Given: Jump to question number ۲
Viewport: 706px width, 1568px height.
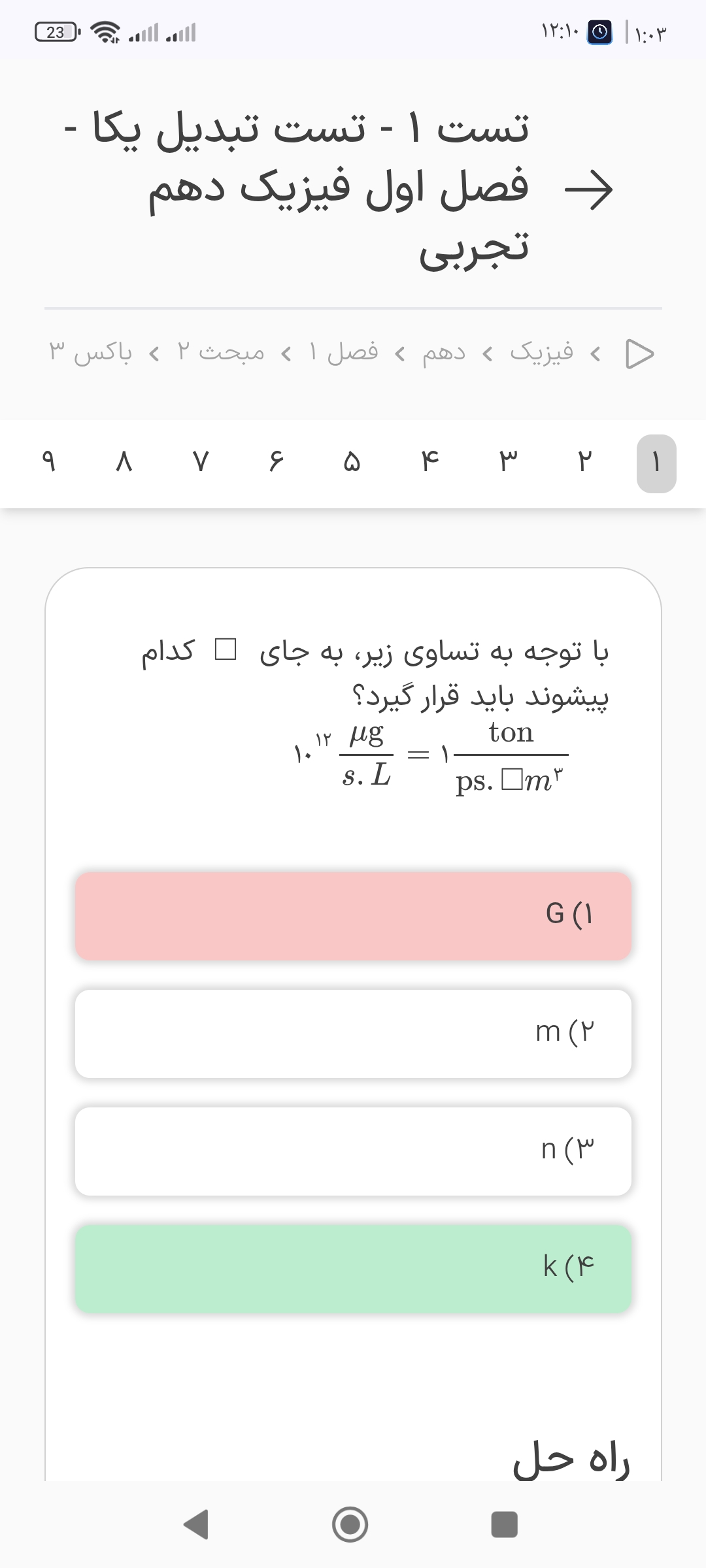Looking at the screenshot, I should point(584,463).
